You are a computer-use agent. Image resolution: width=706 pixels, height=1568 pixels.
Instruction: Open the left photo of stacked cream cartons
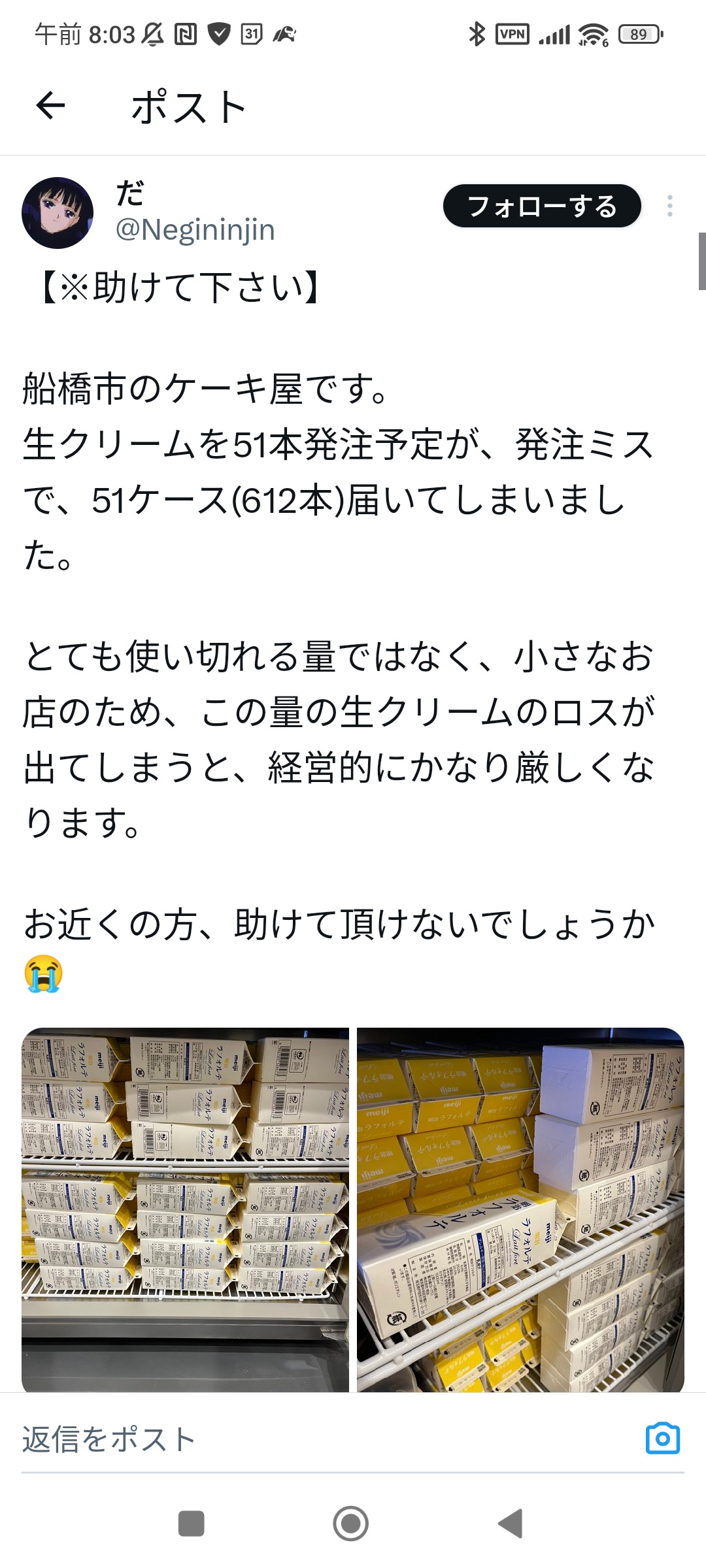[x=186, y=1209]
